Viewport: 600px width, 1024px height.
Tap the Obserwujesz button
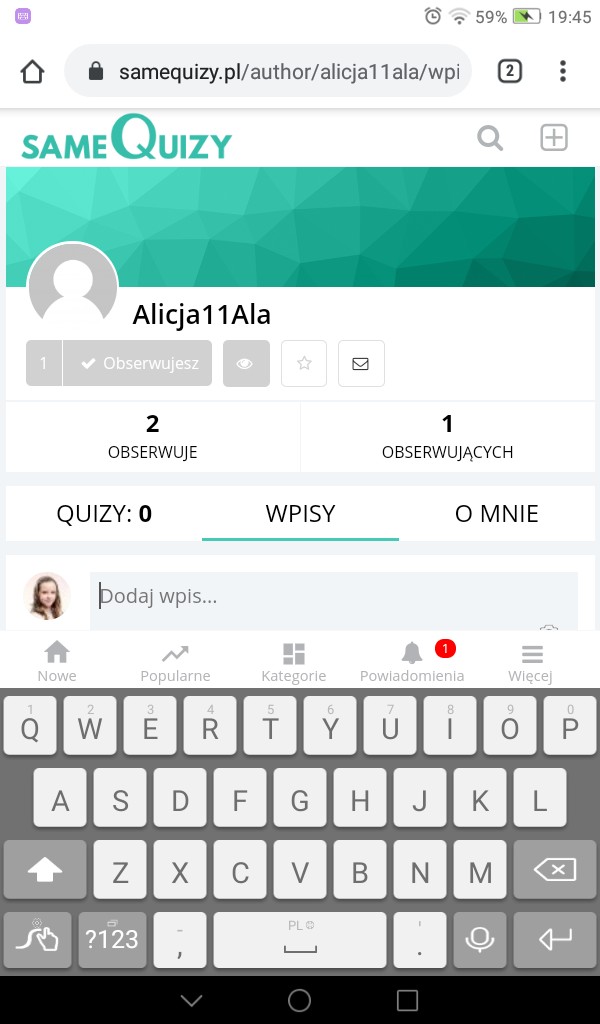click(x=138, y=364)
